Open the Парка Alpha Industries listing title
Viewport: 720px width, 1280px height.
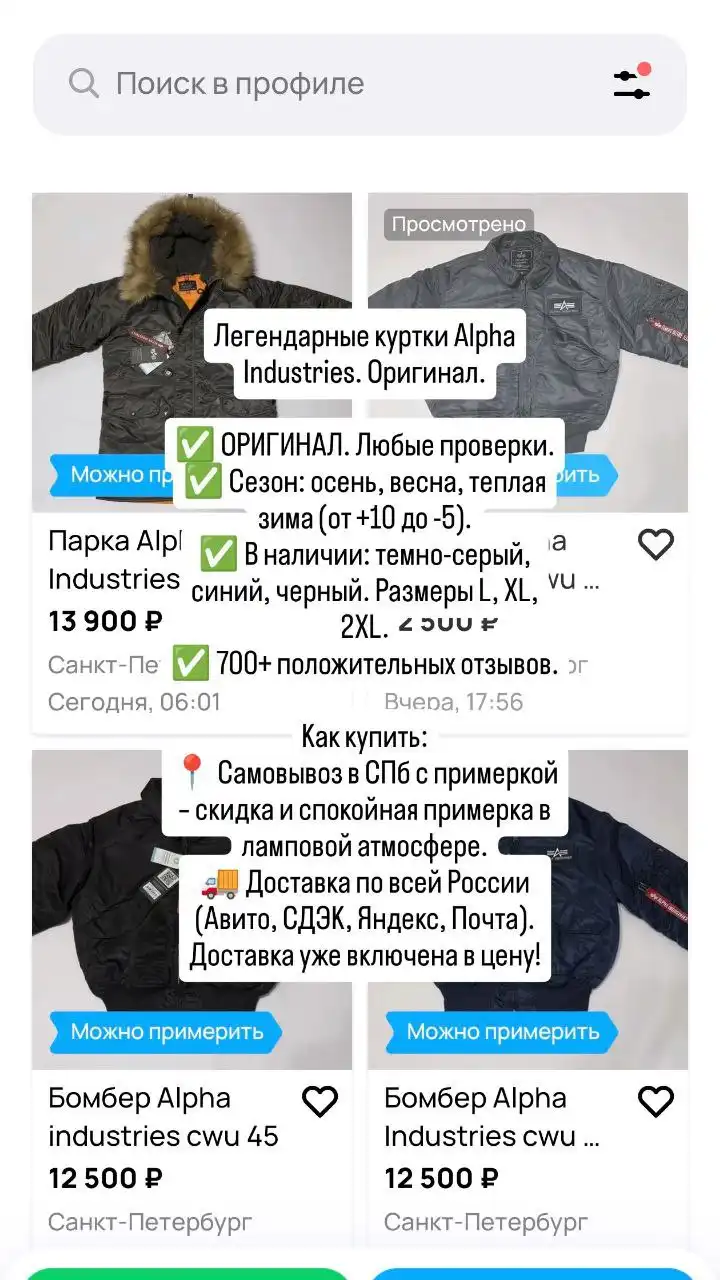click(x=110, y=560)
